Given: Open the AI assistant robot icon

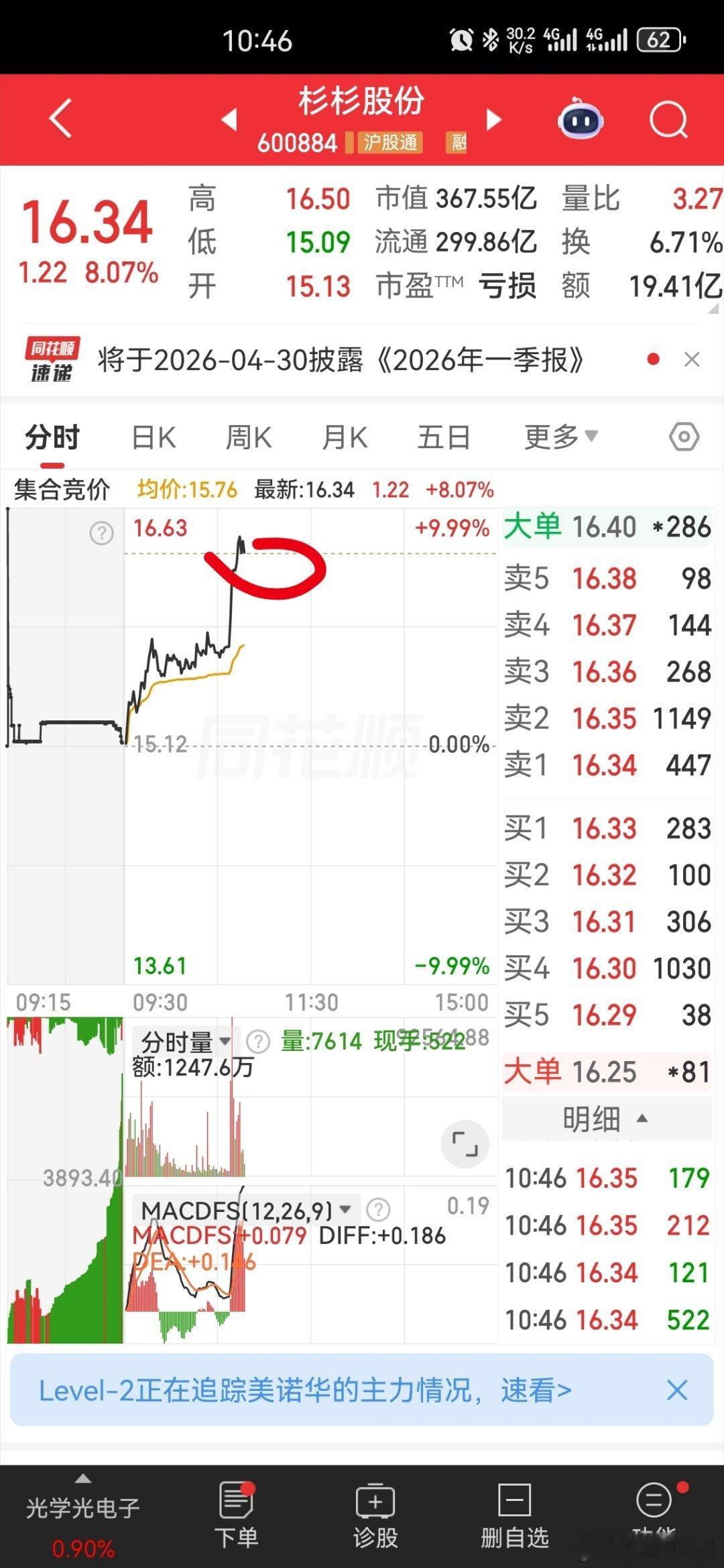Looking at the screenshot, I should point(581,118).
